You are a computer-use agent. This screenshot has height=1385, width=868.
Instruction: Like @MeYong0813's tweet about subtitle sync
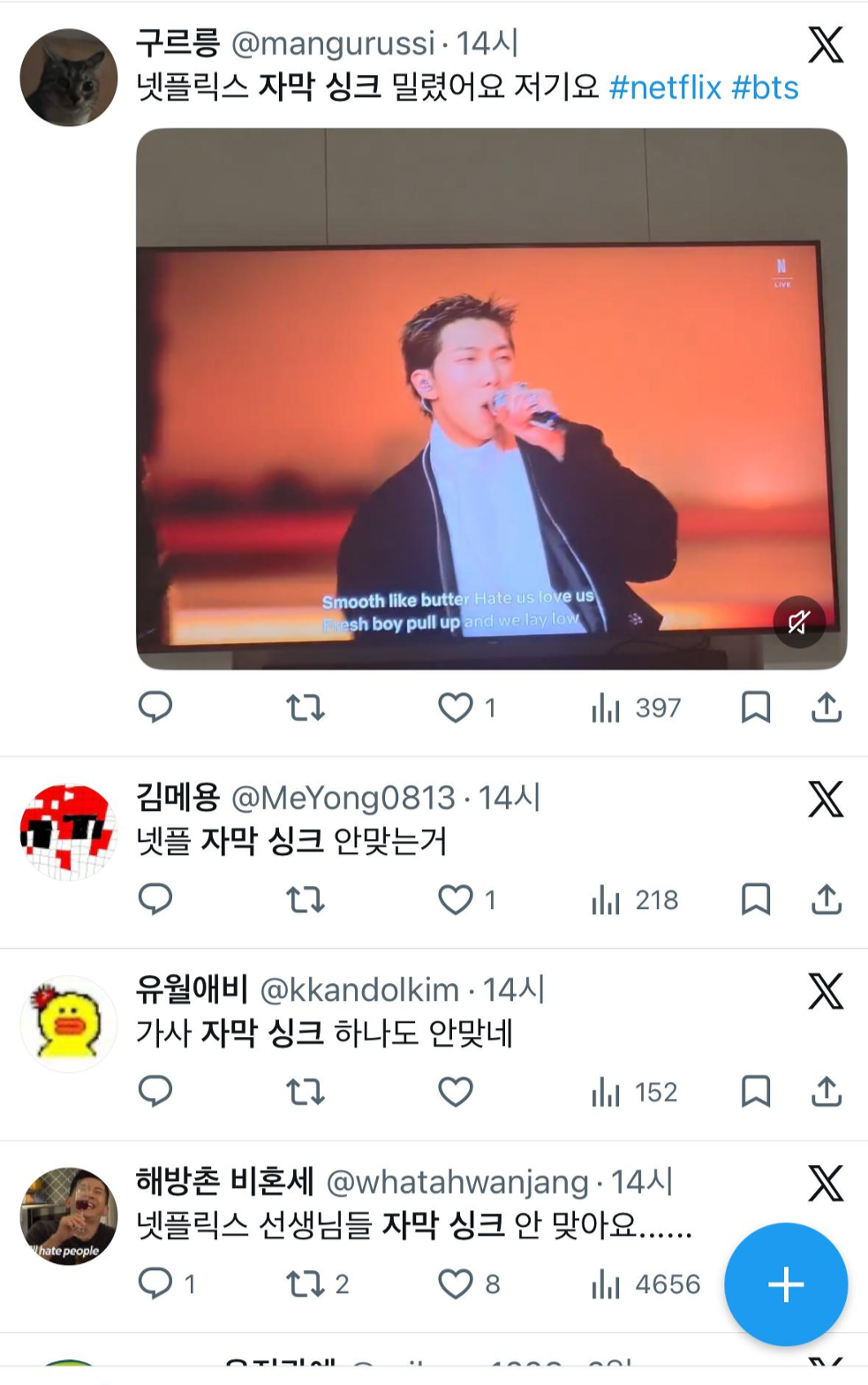tap(456, 900)
